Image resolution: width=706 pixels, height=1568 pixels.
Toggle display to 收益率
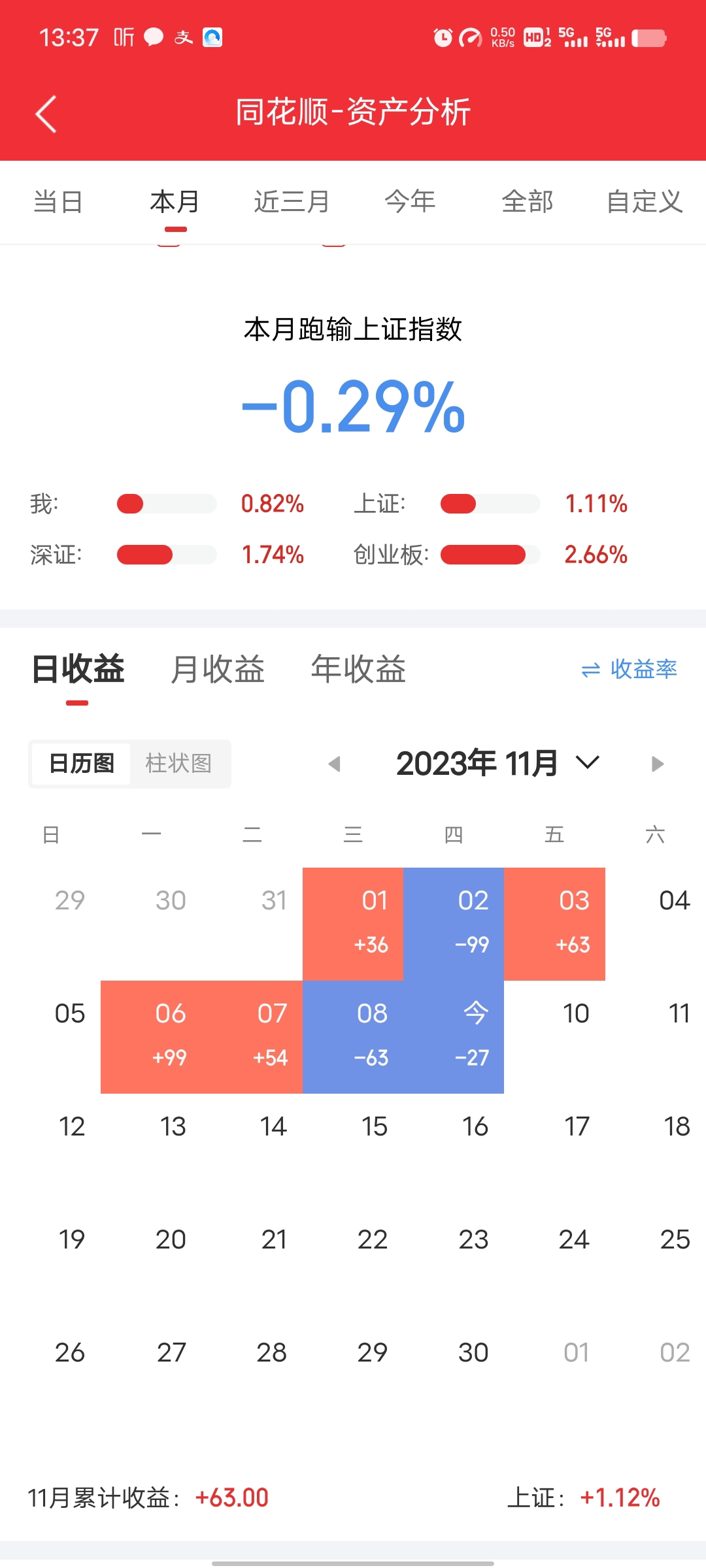[x=629, y=669]
